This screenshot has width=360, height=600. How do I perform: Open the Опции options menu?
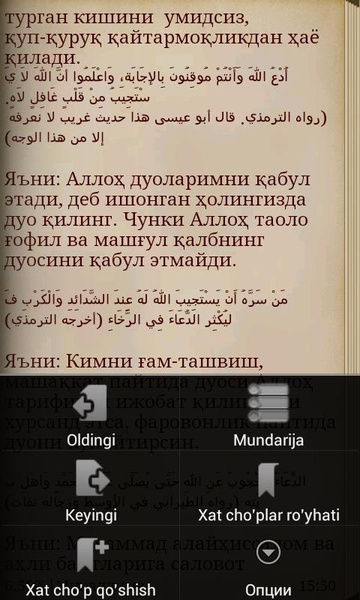269,563
